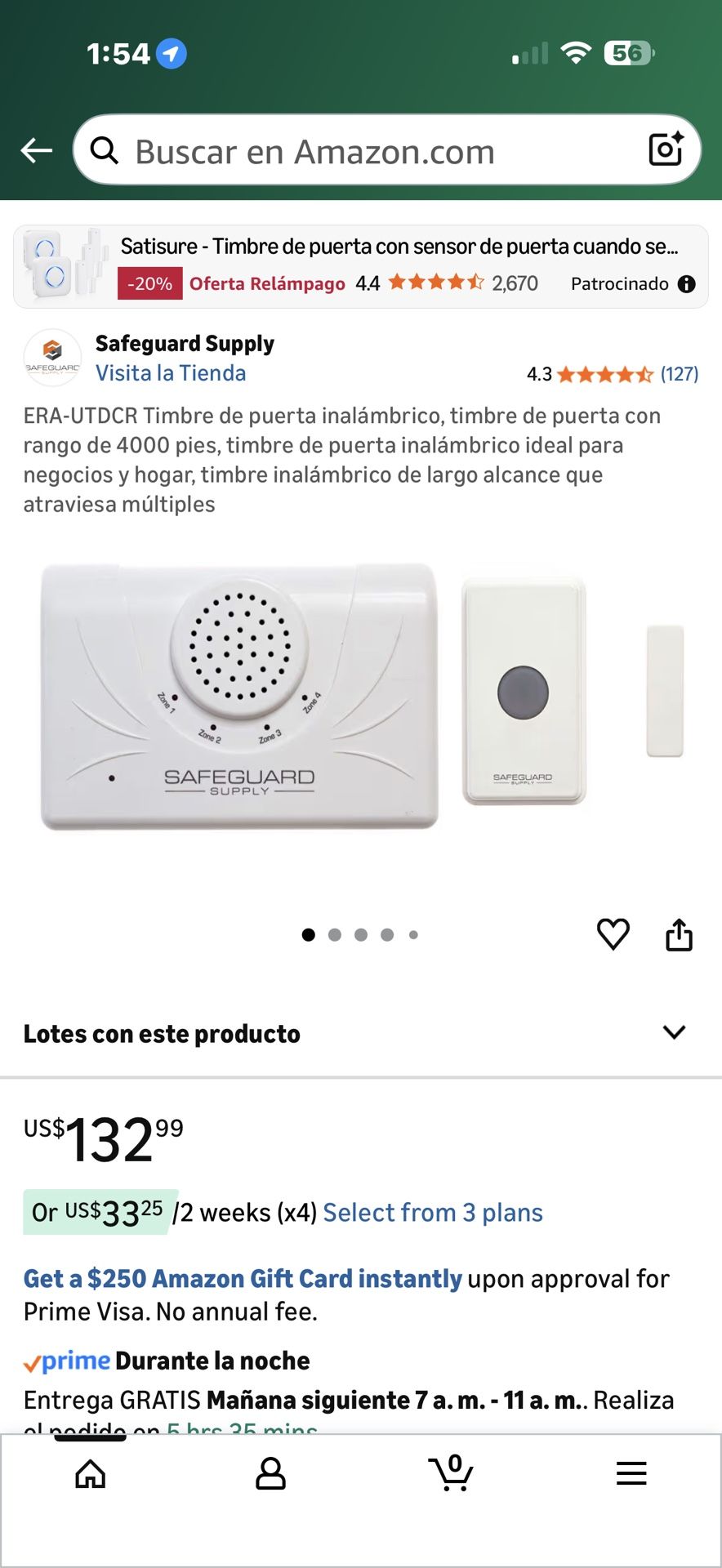Go back using the arrow icon
The image size is (722, 1568).
[37, 150]
